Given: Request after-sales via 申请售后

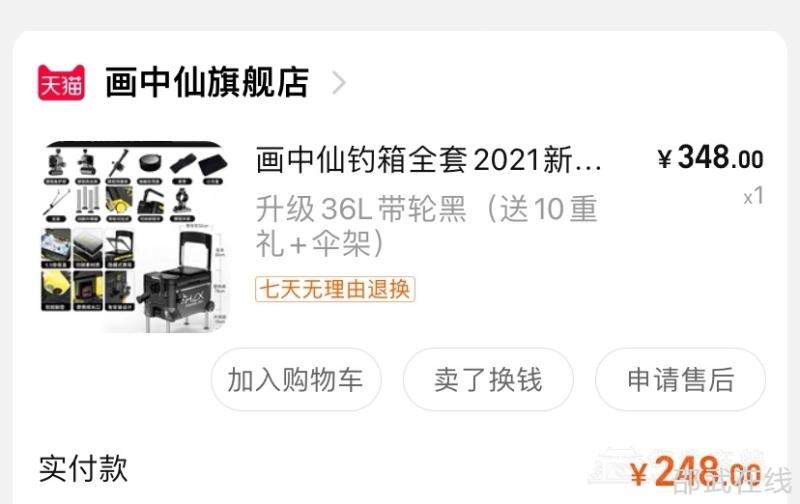Looking at the screenshot, I should (x=680, y=380).
